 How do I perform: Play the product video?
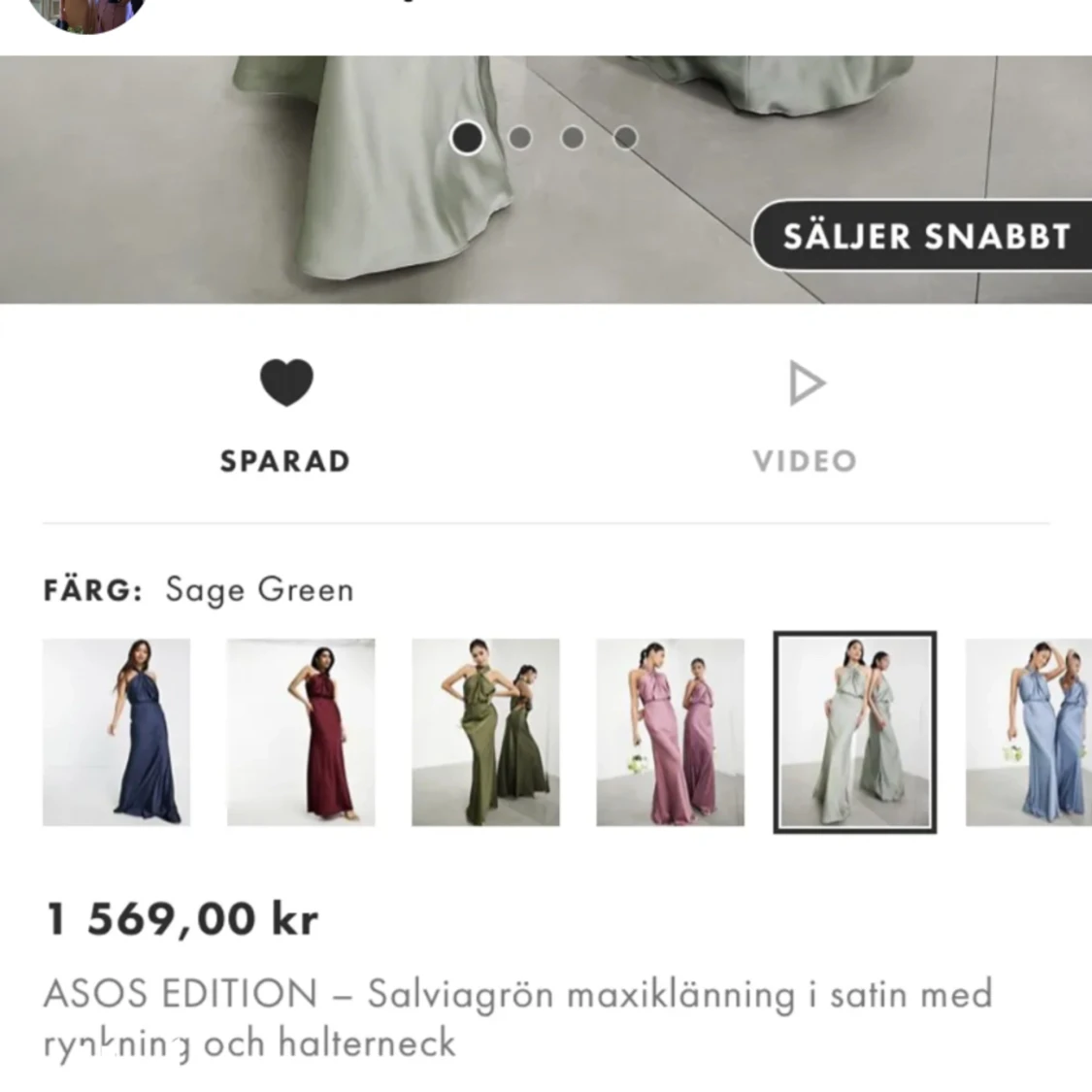click(x=806, y=384)
